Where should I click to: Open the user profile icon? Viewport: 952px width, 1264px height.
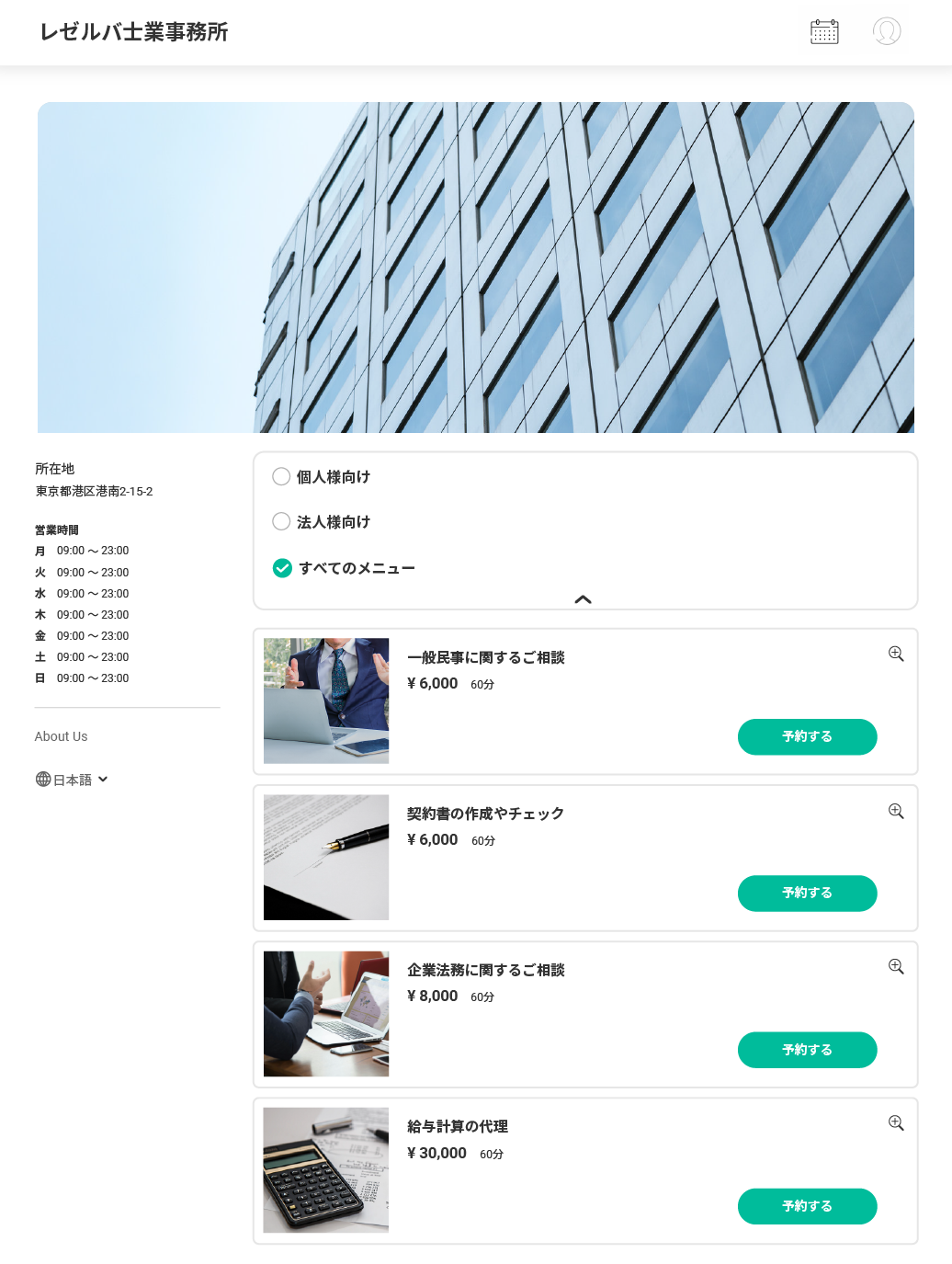pyautogui.click(x=887, y=32)
